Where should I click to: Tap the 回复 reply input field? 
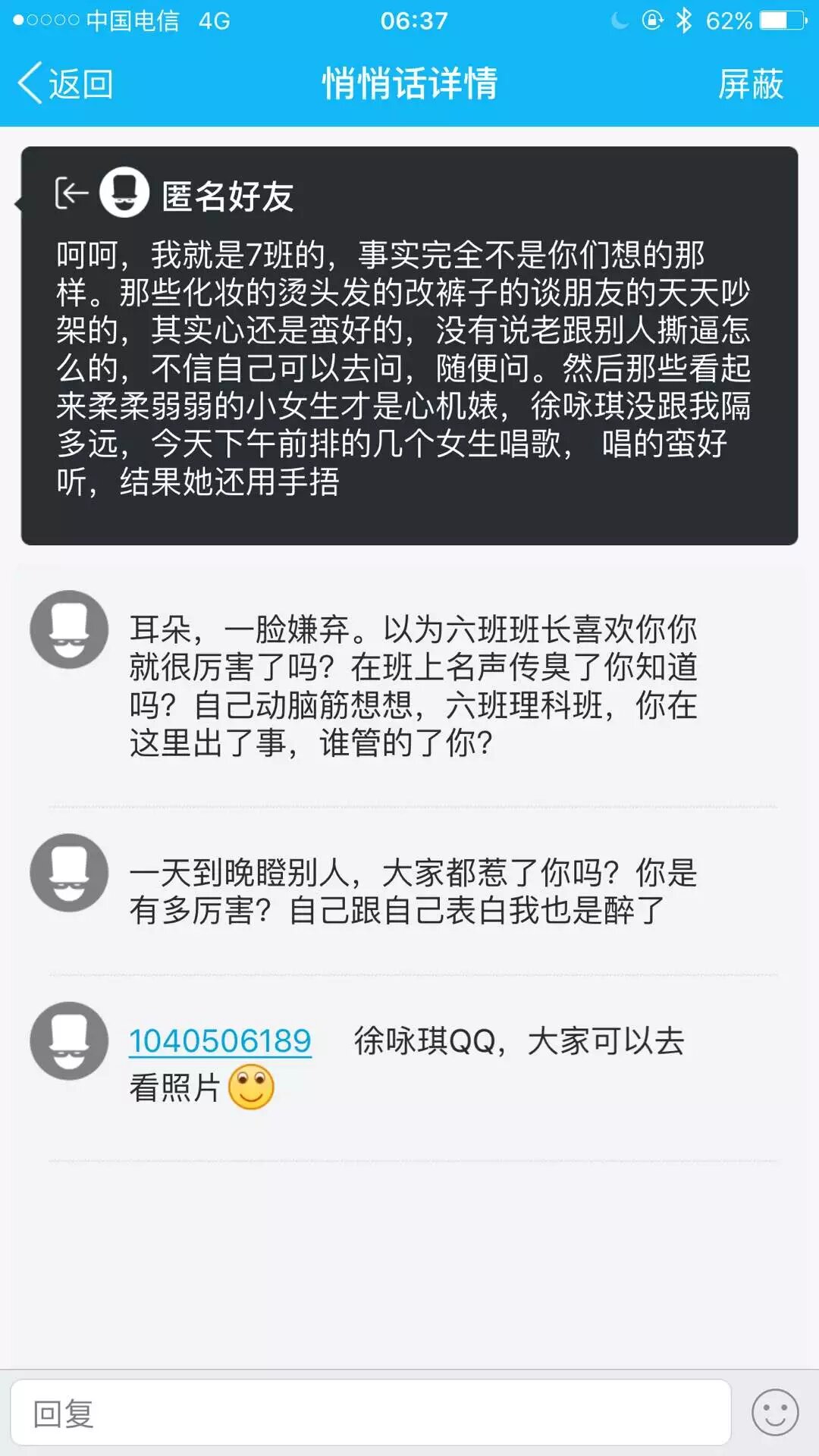370,1414
